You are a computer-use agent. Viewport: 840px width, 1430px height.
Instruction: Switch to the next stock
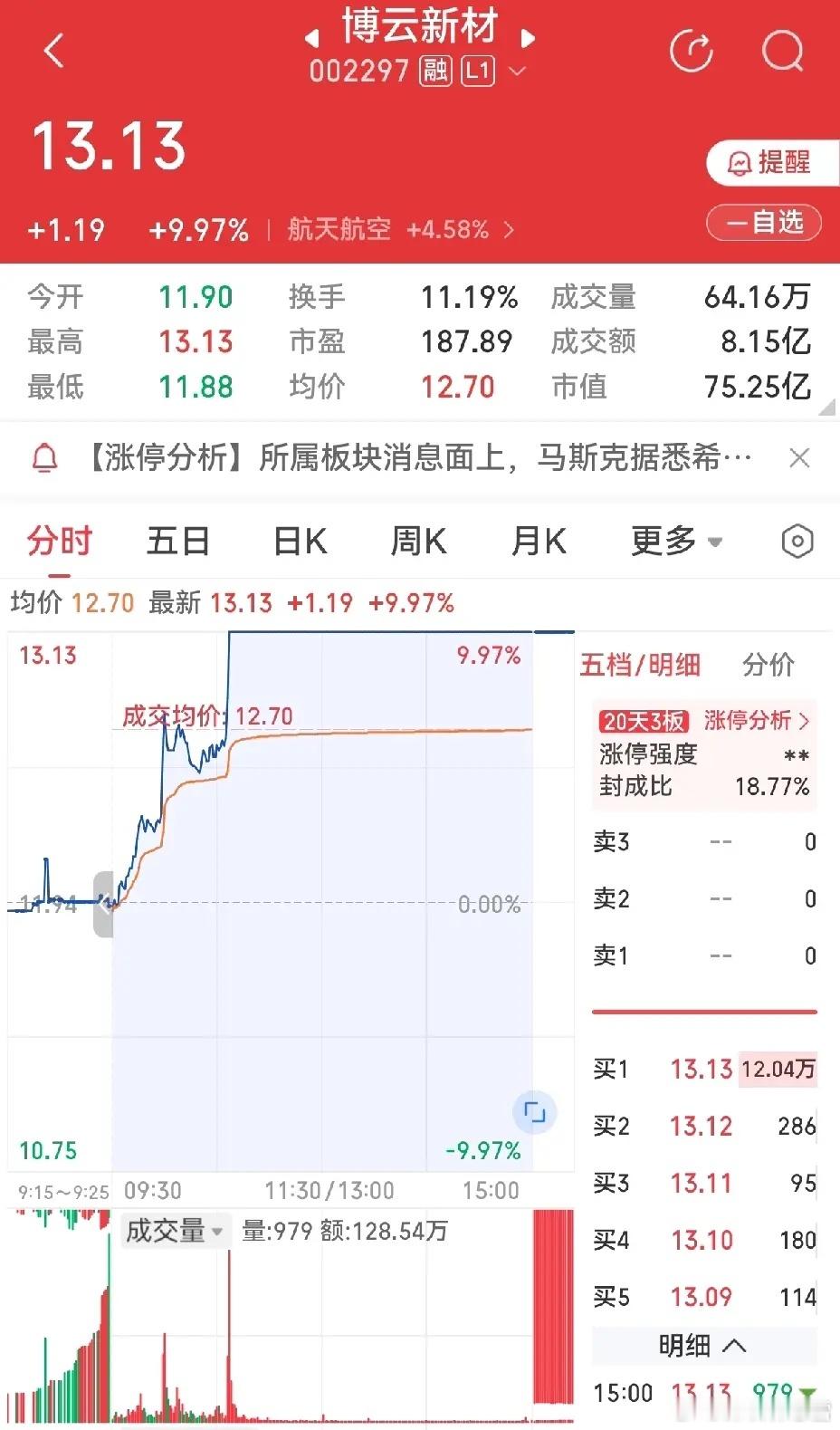click(529, 38)
